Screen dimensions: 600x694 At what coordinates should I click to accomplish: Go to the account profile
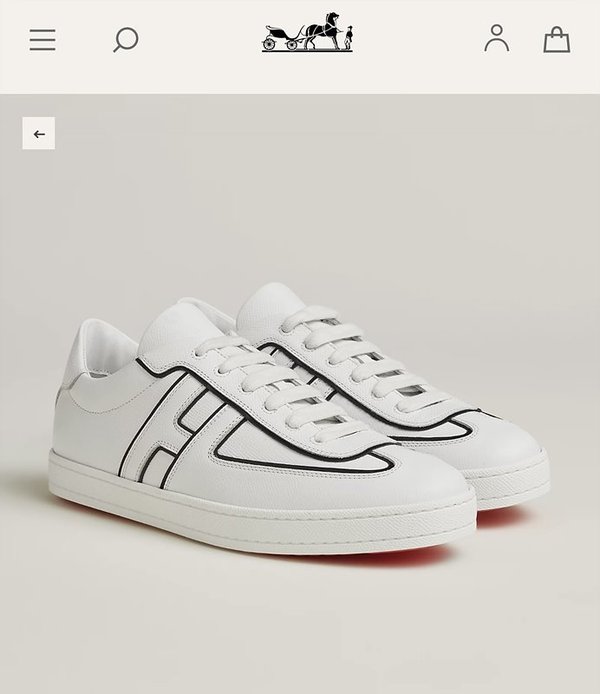[x=496, y=39]
